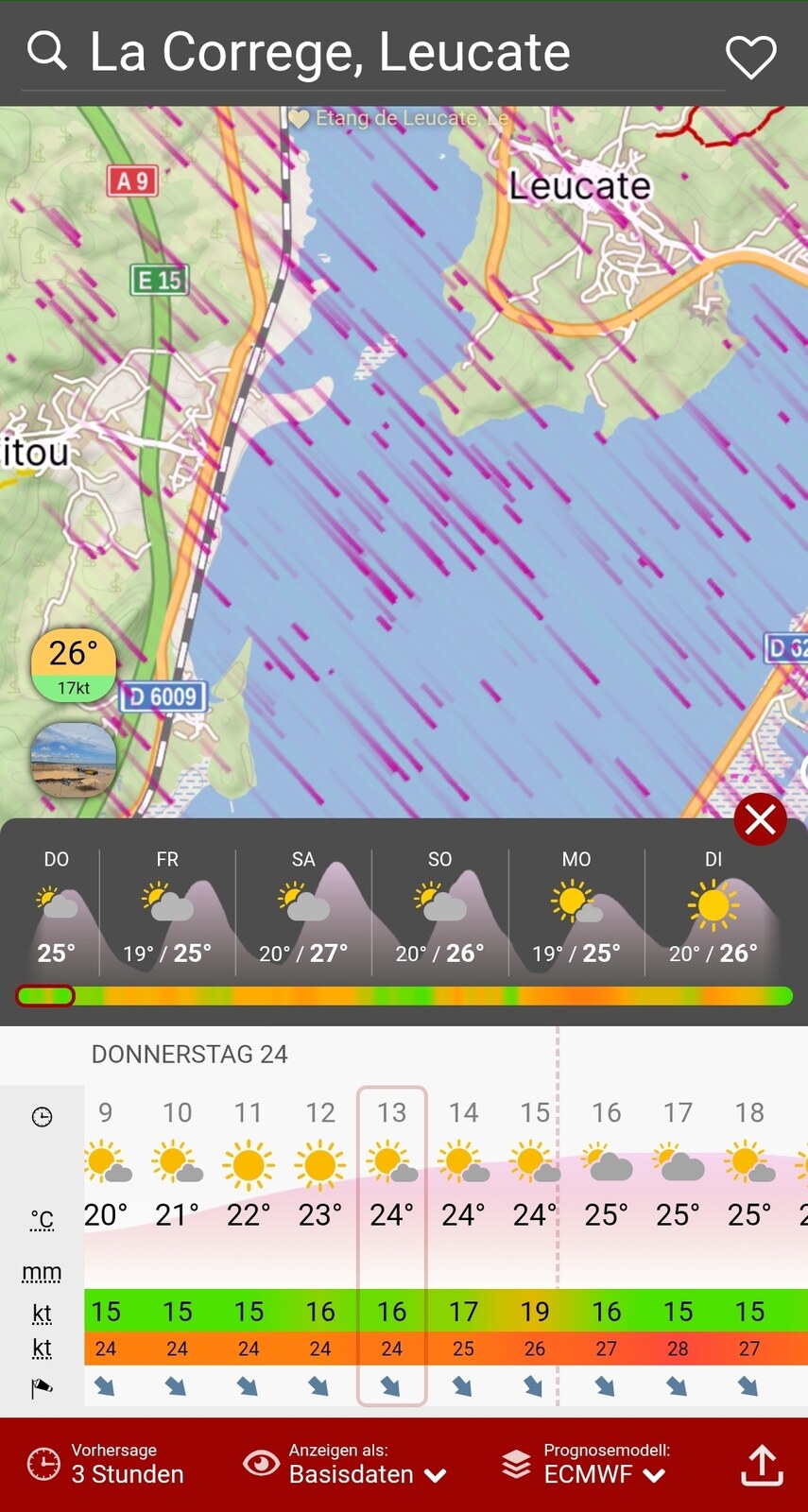Share this forecast
This screenshot has height=1512, width=808.
click(762, 1465)
